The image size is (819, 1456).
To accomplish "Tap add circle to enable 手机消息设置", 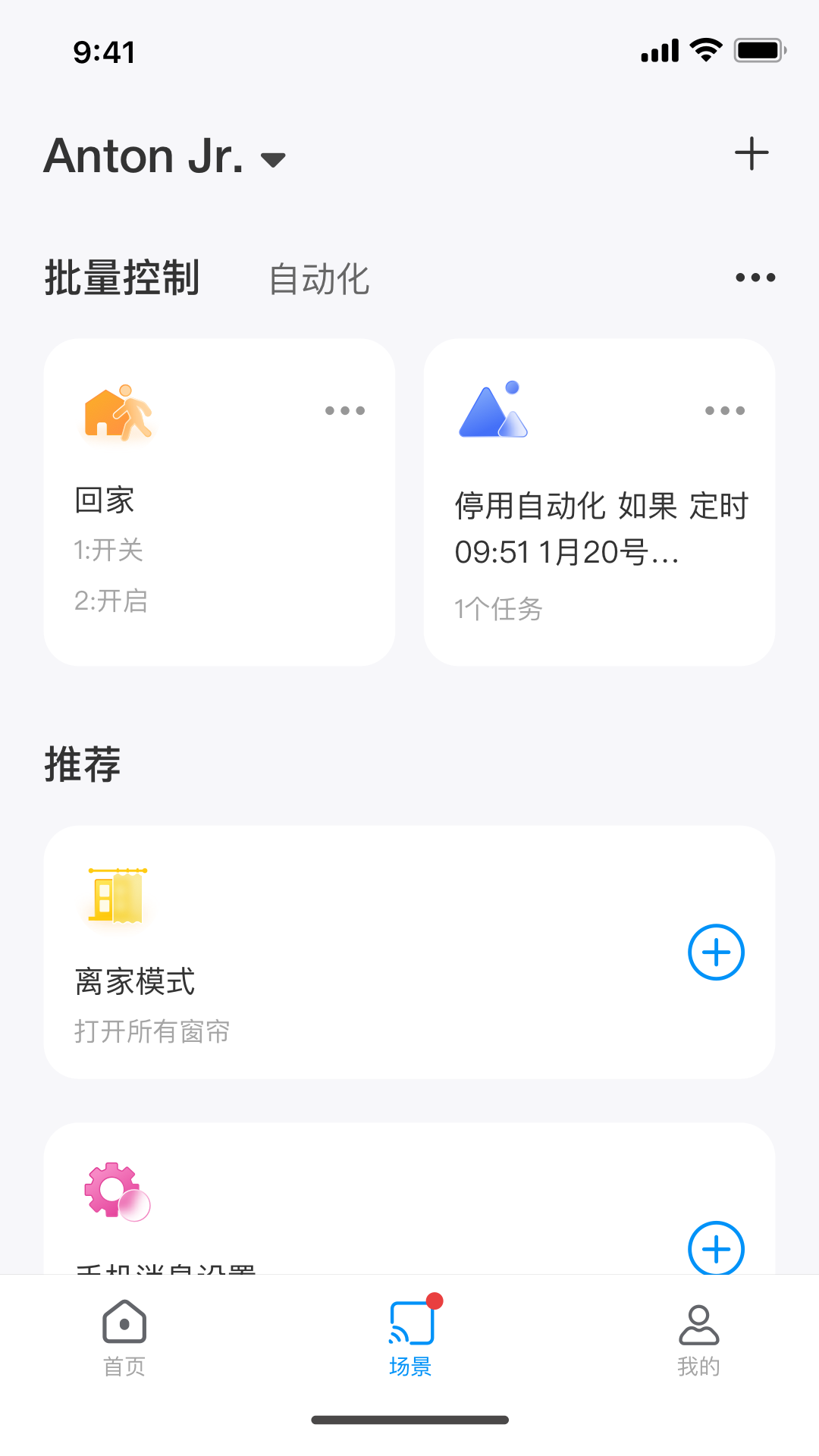I will click(x=716, y=1250).
